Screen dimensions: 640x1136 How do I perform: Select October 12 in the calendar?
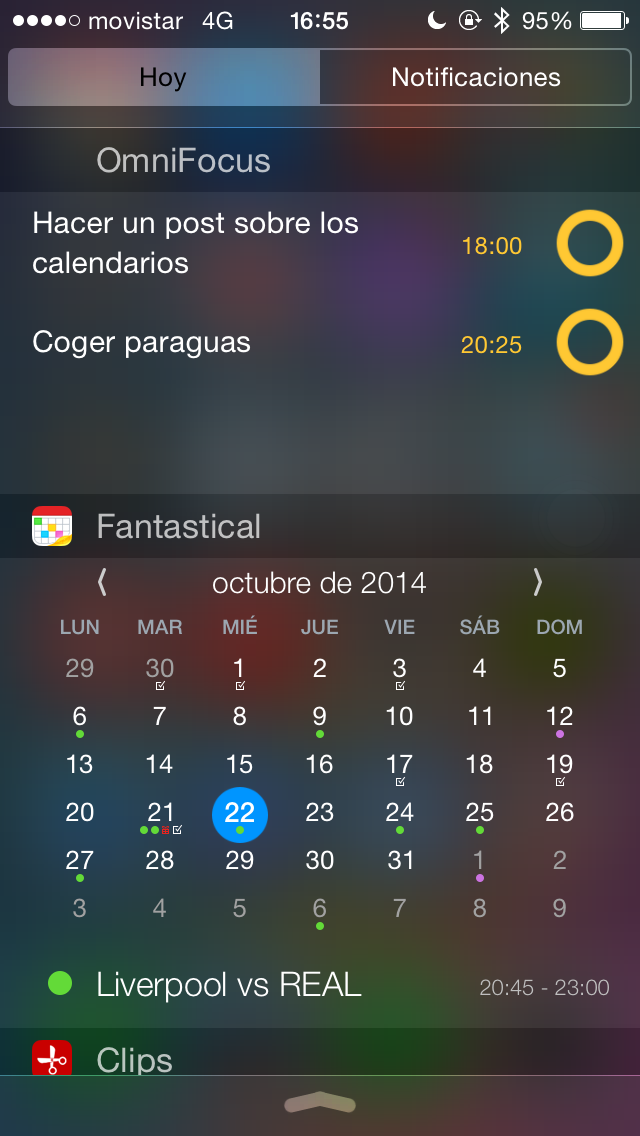pos(560,721)
